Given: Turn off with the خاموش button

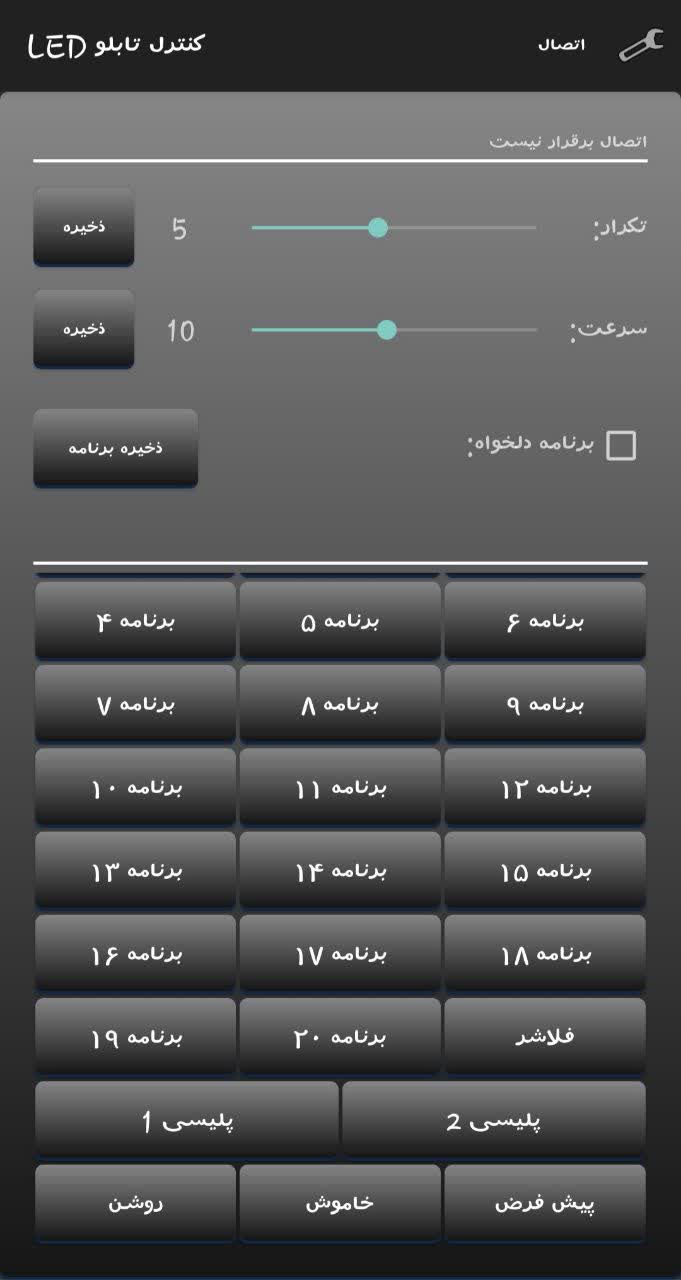Looking at the screenshot, I should 340,1203.
